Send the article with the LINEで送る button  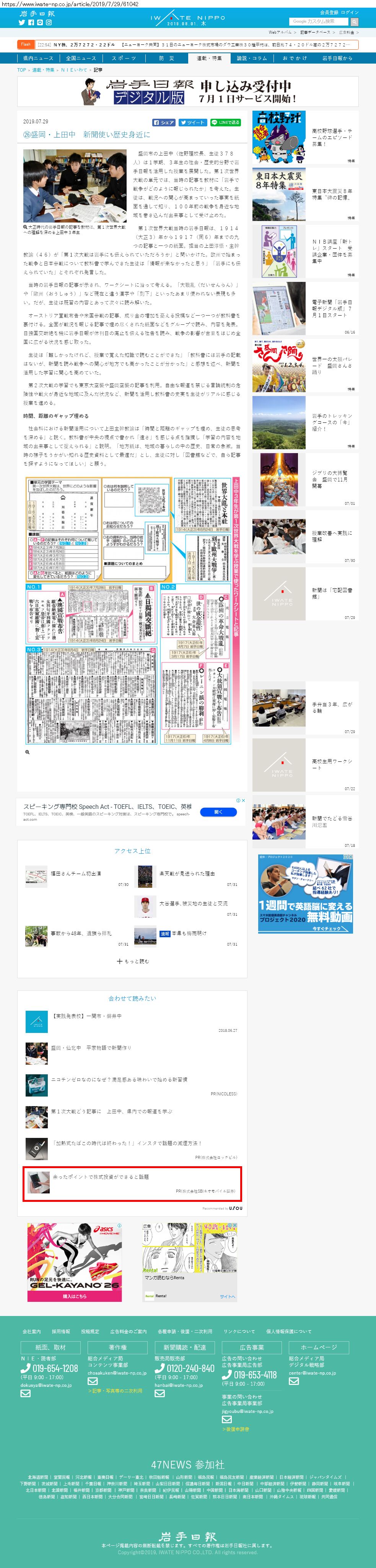(225, 122)
